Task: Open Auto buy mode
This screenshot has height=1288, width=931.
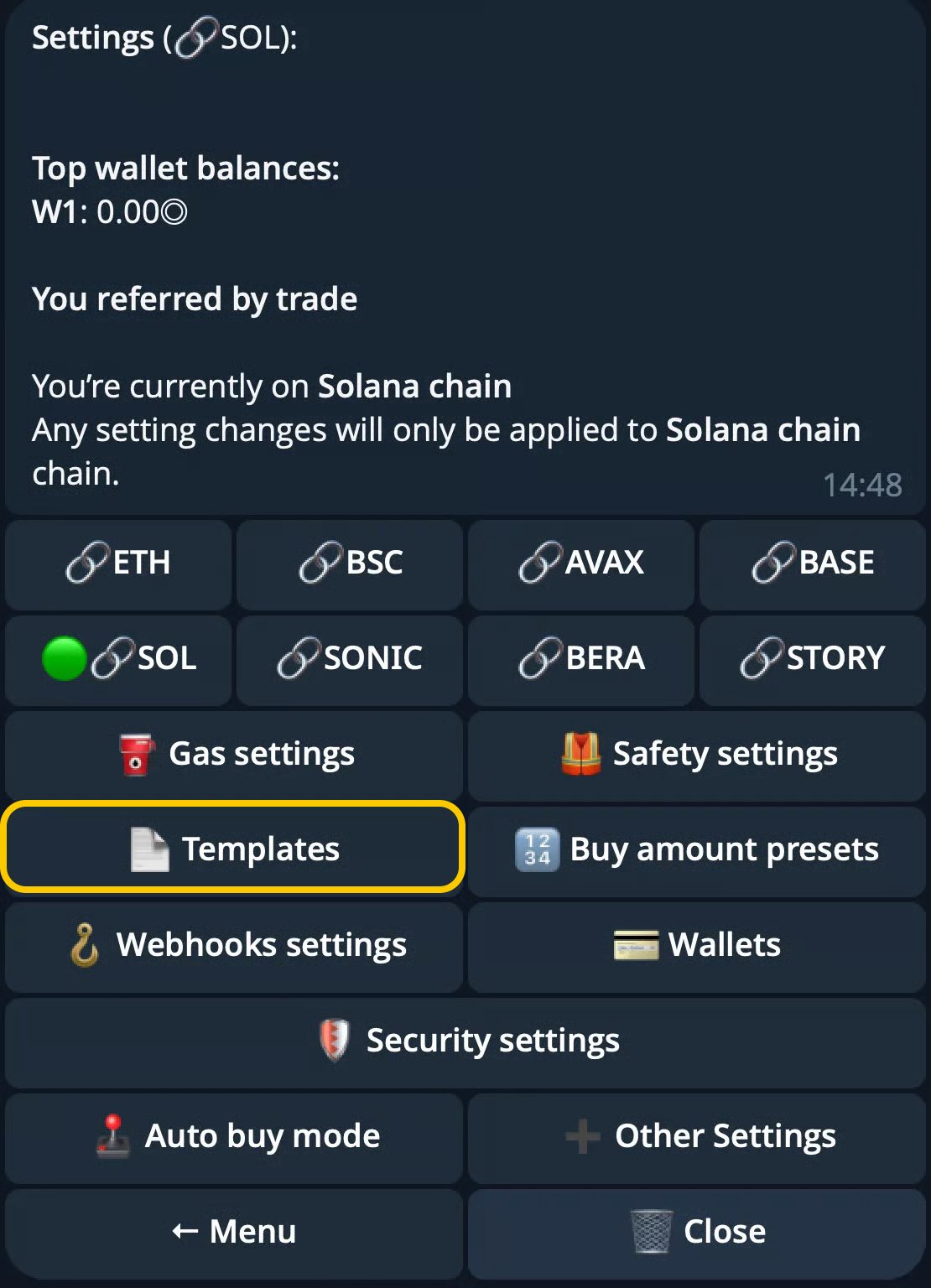Action: point(234,1137)
